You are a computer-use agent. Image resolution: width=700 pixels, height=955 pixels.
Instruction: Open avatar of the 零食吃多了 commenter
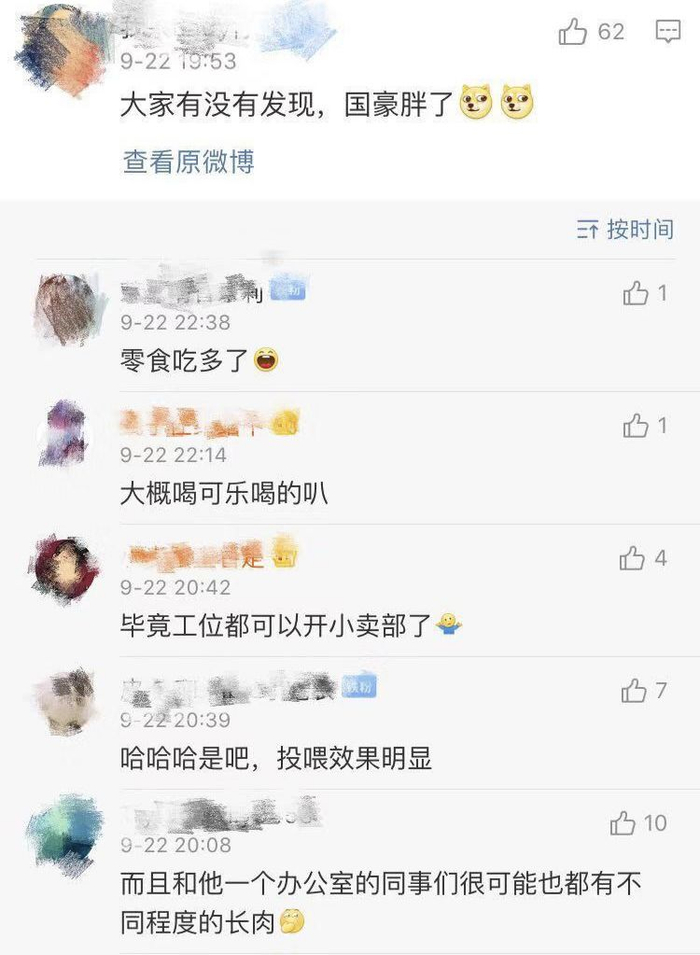coord(66,306)
